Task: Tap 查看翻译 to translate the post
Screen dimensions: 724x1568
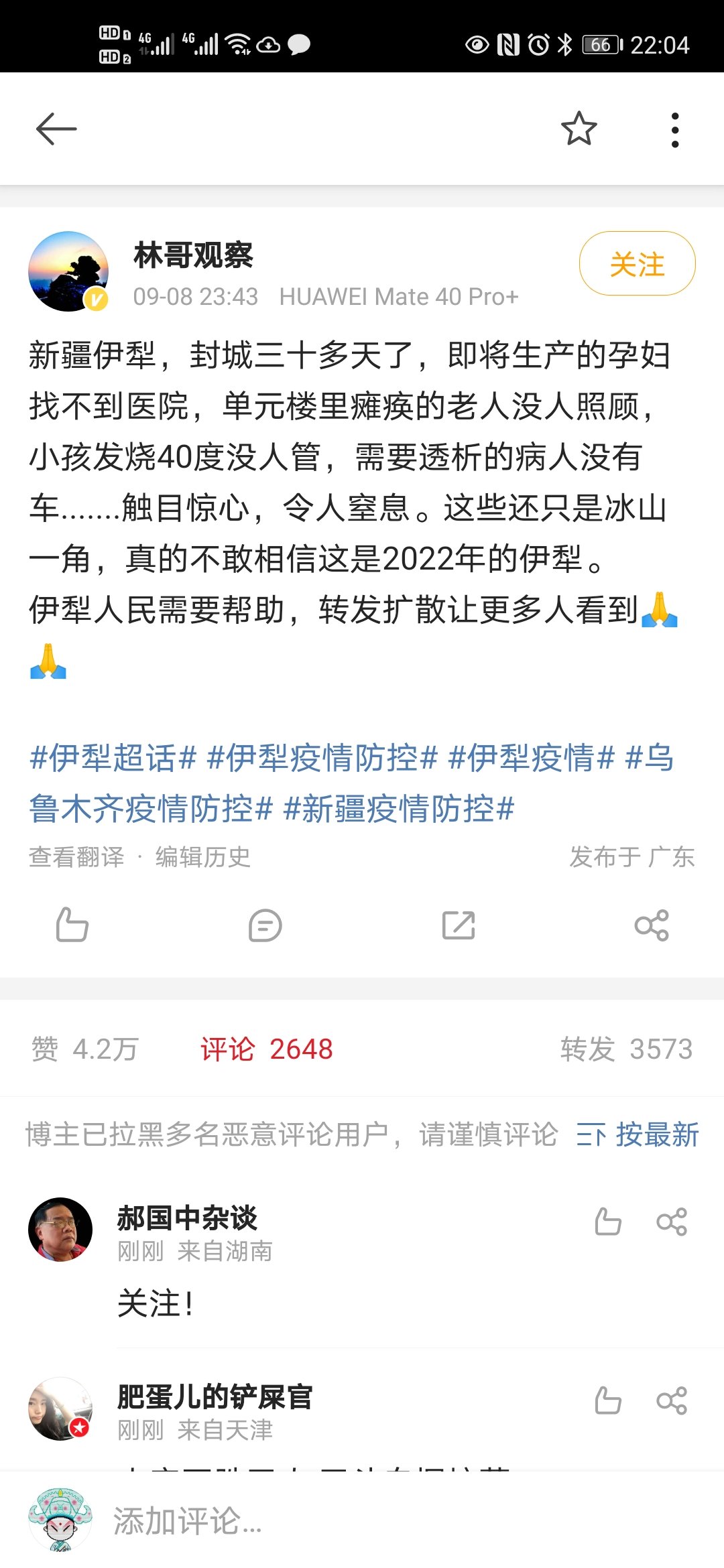Action: click(76, 857)
